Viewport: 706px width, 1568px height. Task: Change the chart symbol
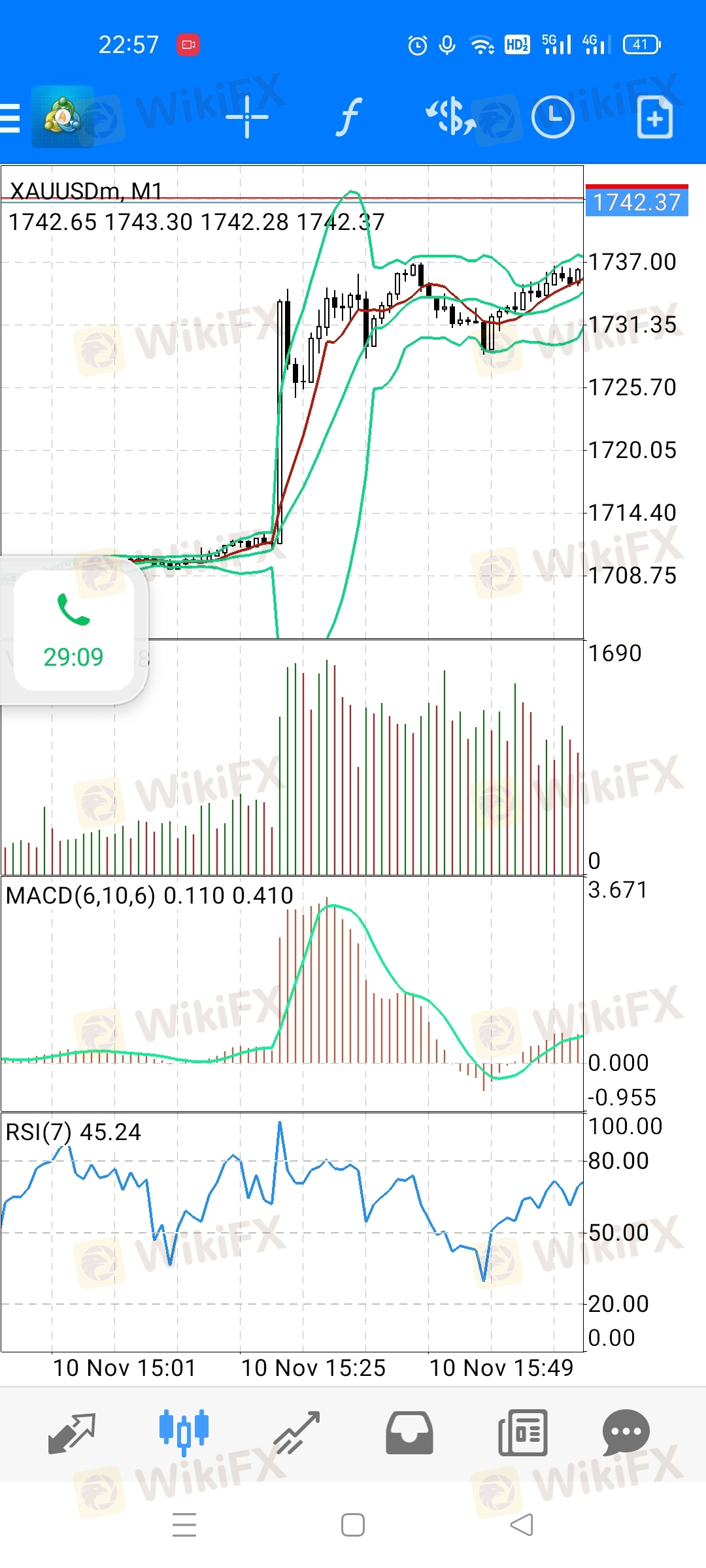click(451, 118)
